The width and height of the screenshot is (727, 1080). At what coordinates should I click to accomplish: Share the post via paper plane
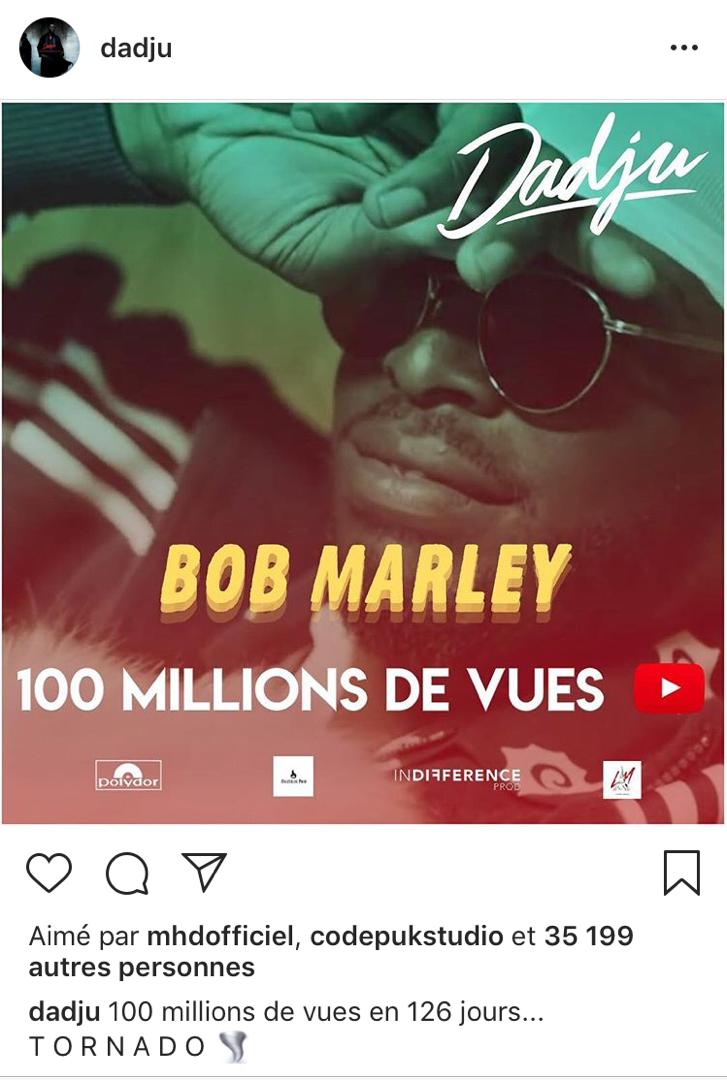(x=204, y=872)
